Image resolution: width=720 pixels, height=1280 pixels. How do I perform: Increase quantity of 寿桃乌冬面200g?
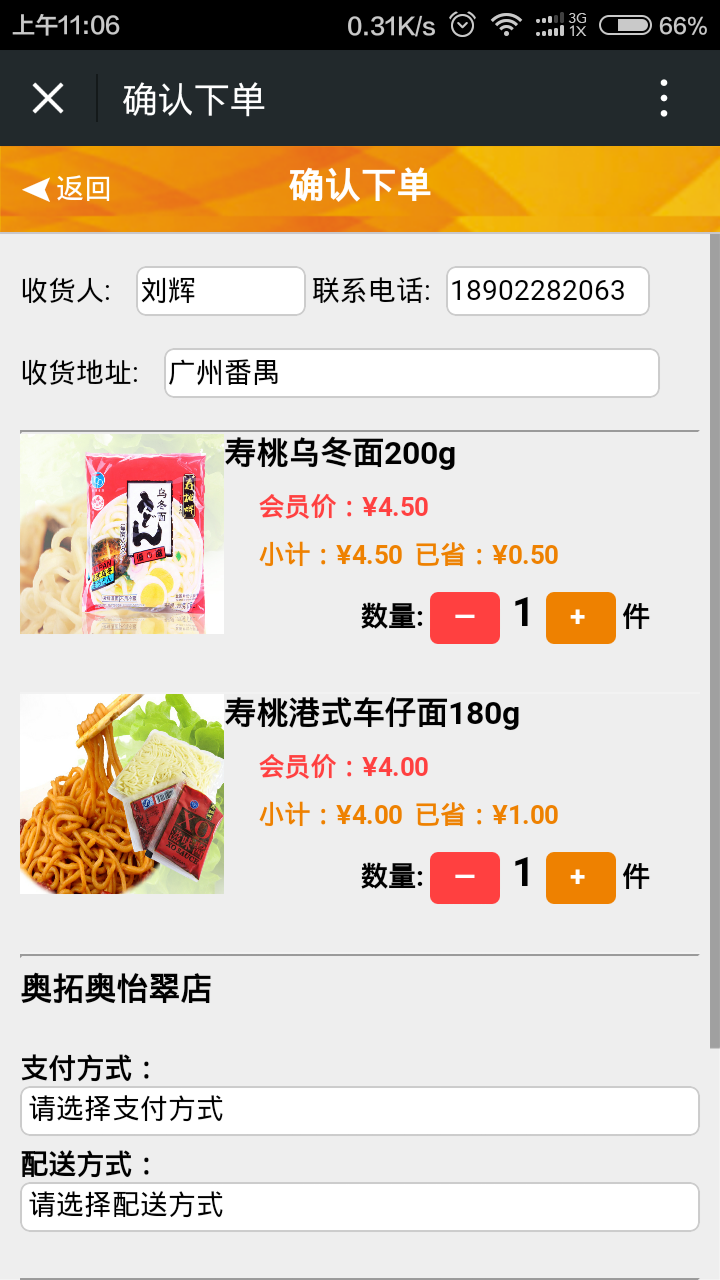point(580,617)
